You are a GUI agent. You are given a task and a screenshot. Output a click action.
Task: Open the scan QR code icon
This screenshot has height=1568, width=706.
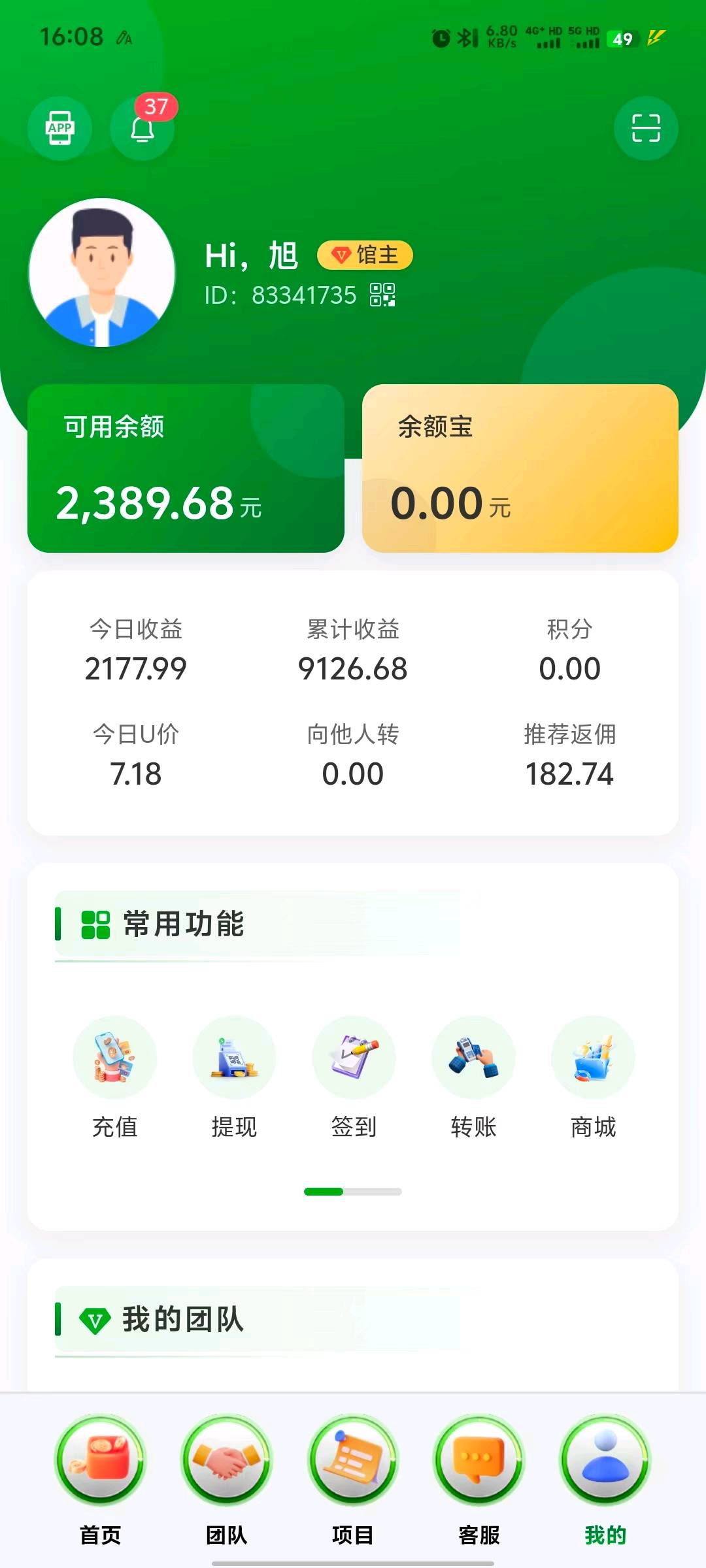[x=646, y=128]
